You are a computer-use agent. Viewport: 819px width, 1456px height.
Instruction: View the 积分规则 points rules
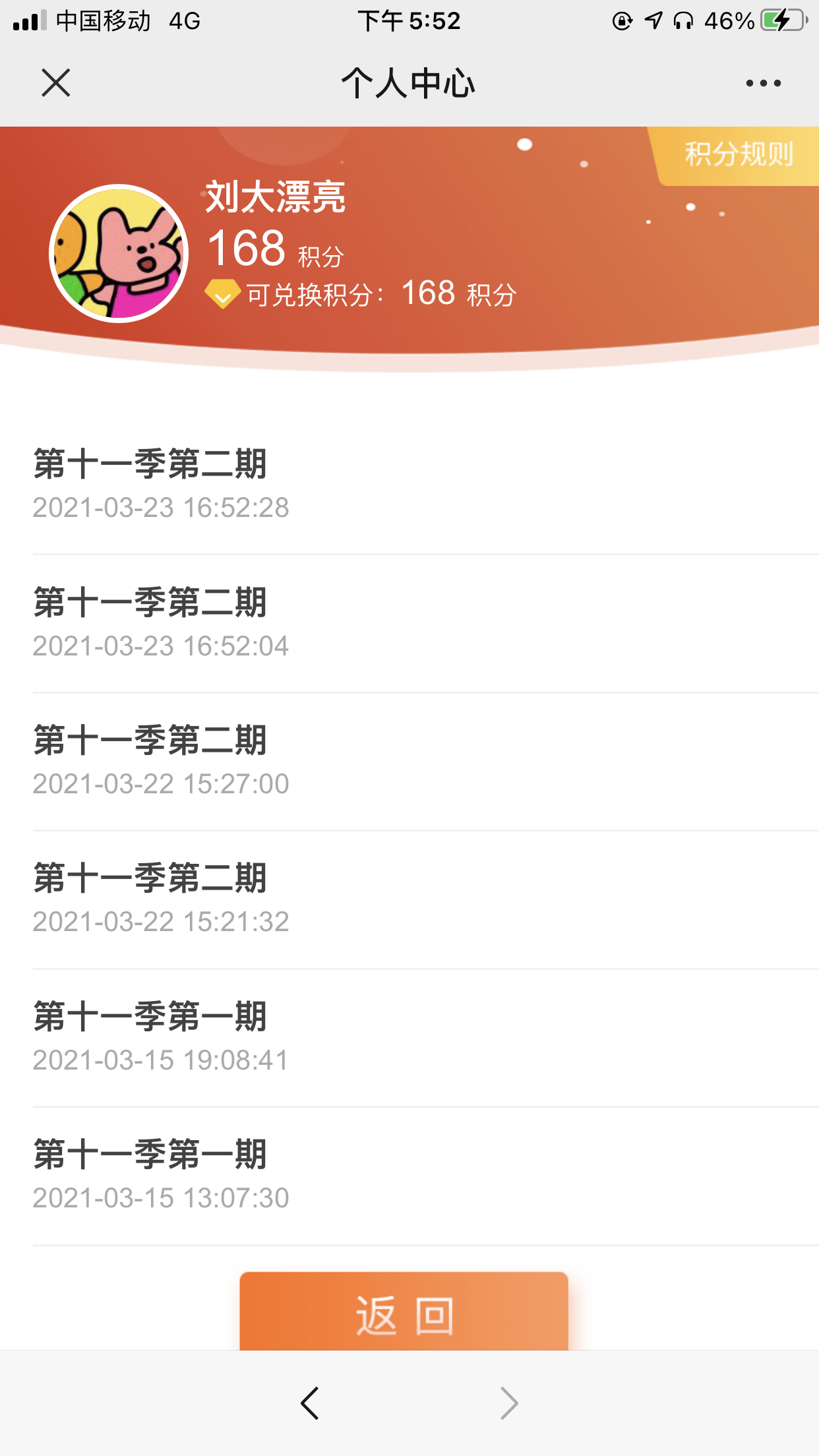pyautogui.click(x=739, y=155)
